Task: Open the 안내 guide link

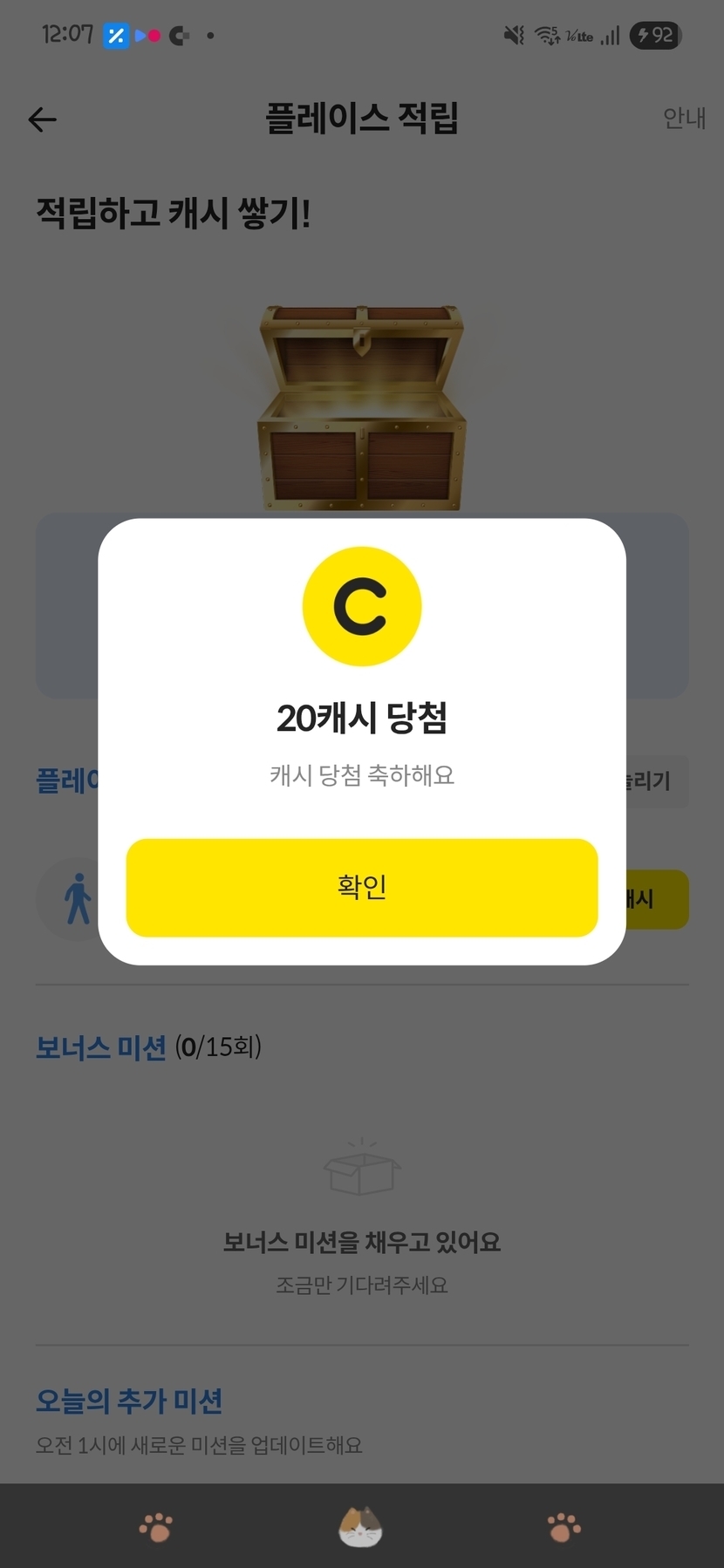Action: 684,118
